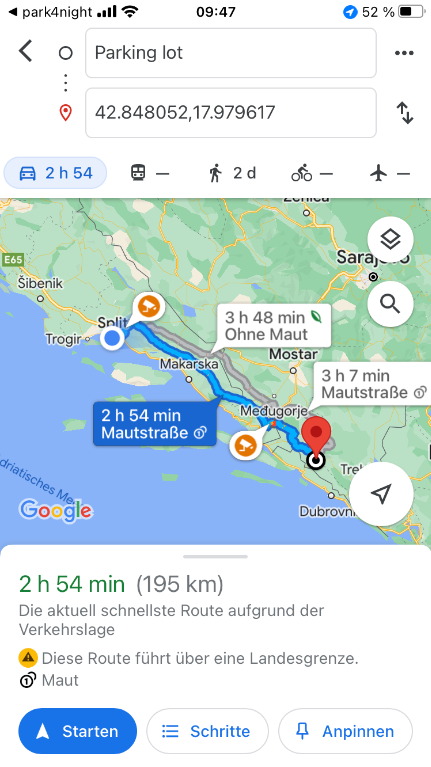The image size is (431, 767).
Task: Switch to flight mode
Action: tap(390, 173)
